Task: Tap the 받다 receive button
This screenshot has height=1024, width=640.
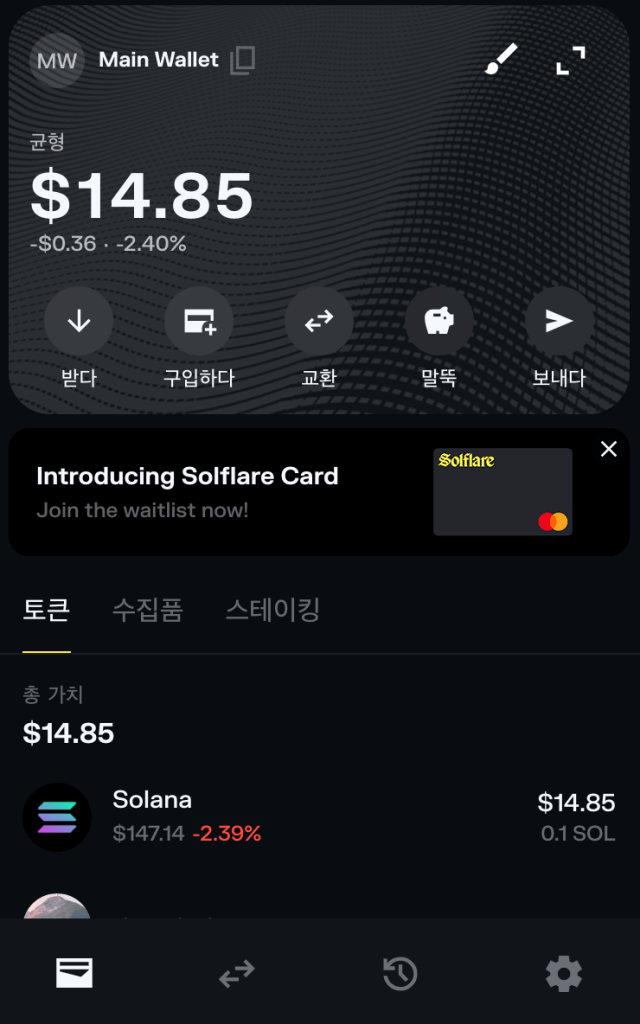Action: coord(79,322)
